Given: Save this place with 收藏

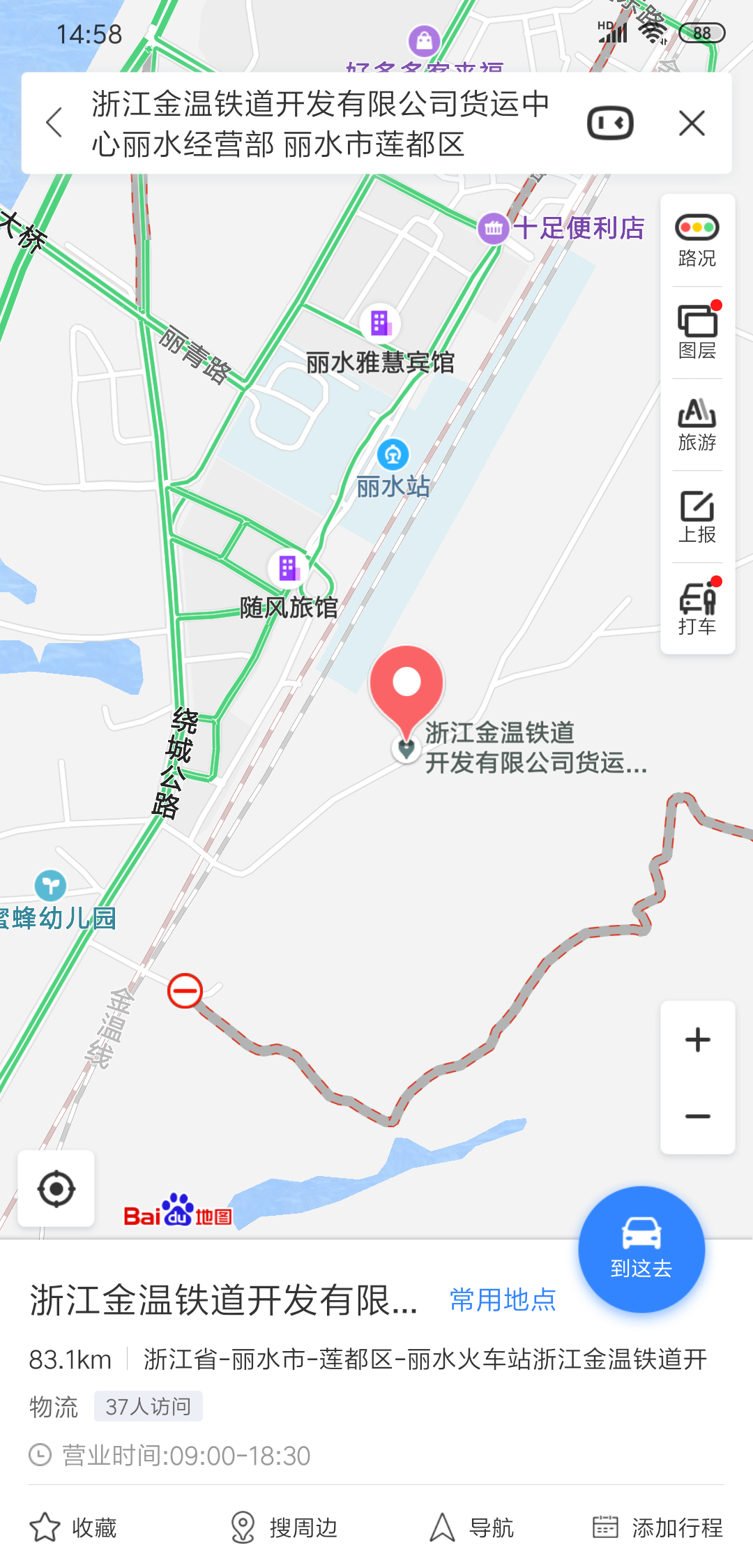Looking at the screenshot, I should point(73,1528).
